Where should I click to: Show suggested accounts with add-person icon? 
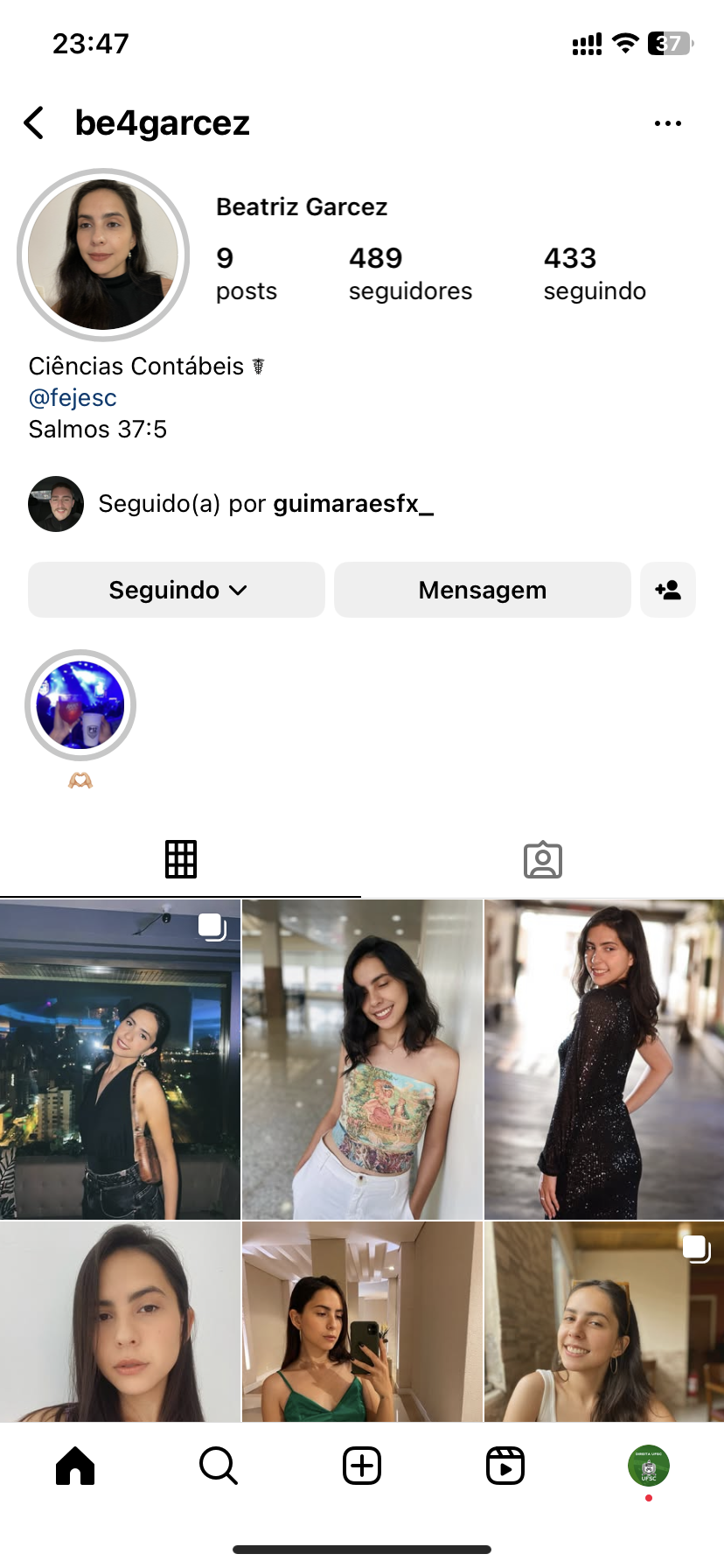click(668, 591)
